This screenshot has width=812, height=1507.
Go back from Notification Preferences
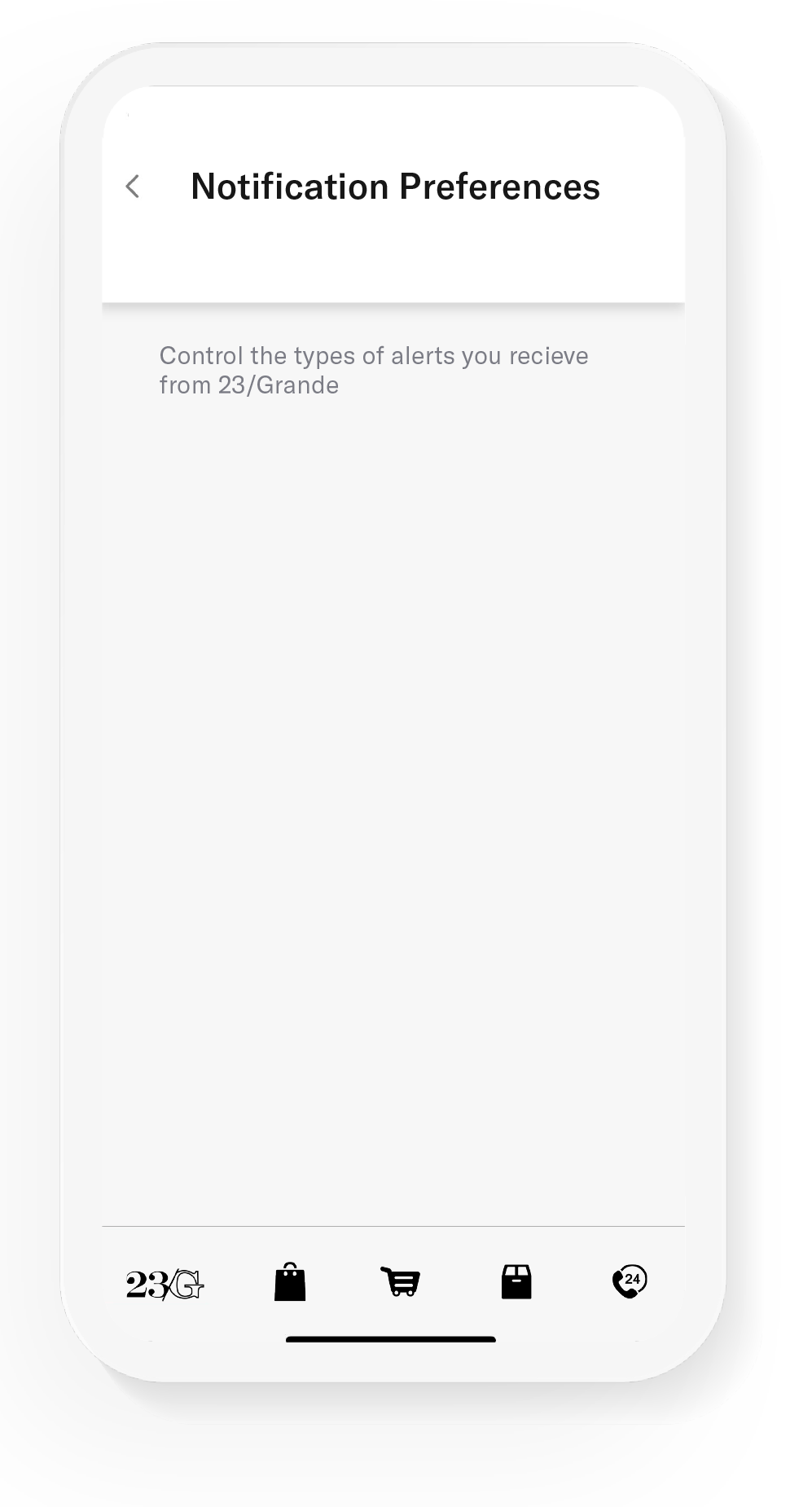click(x=133, y=187)
